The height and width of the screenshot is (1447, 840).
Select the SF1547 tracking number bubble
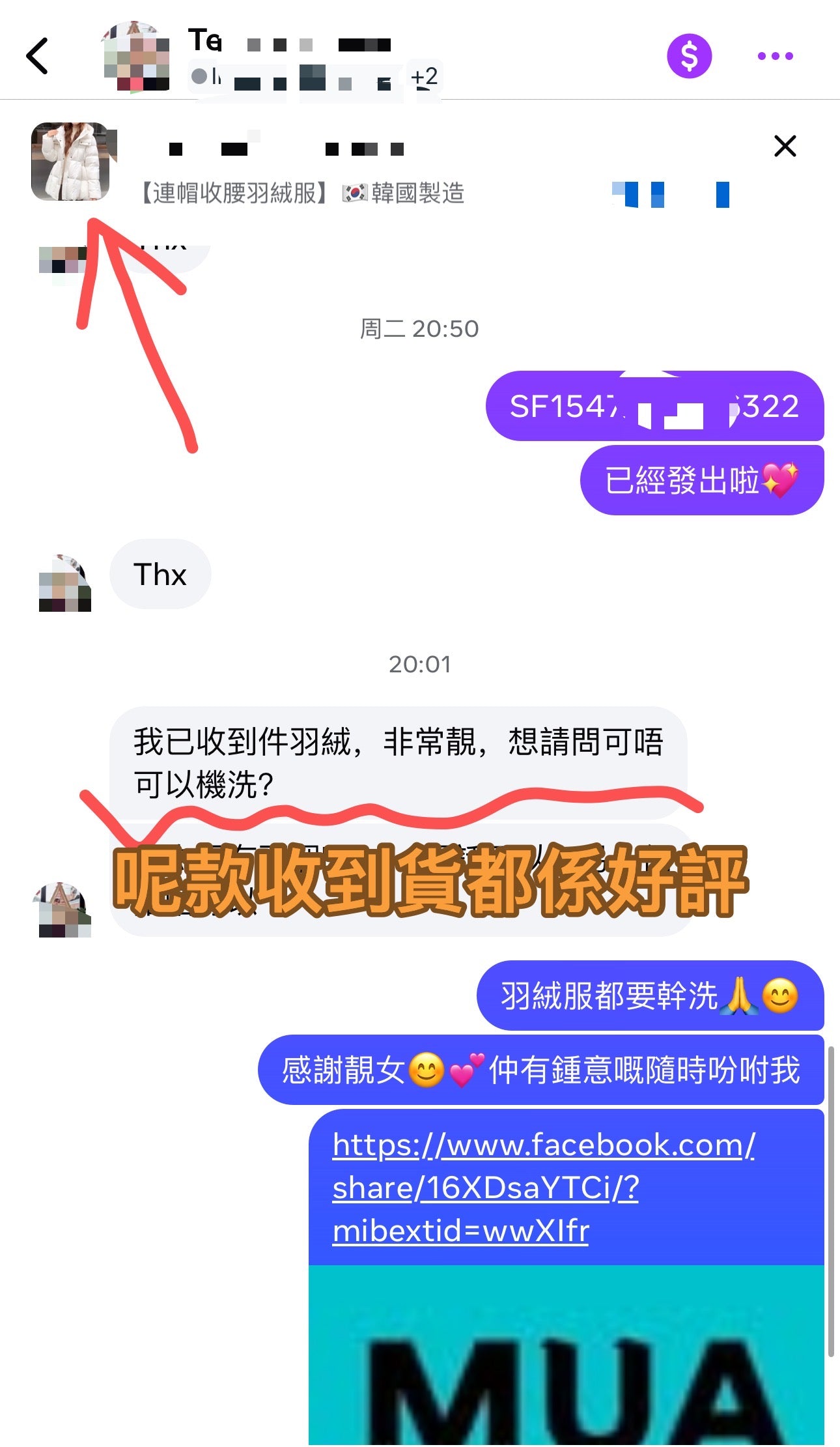click(654, 407)
